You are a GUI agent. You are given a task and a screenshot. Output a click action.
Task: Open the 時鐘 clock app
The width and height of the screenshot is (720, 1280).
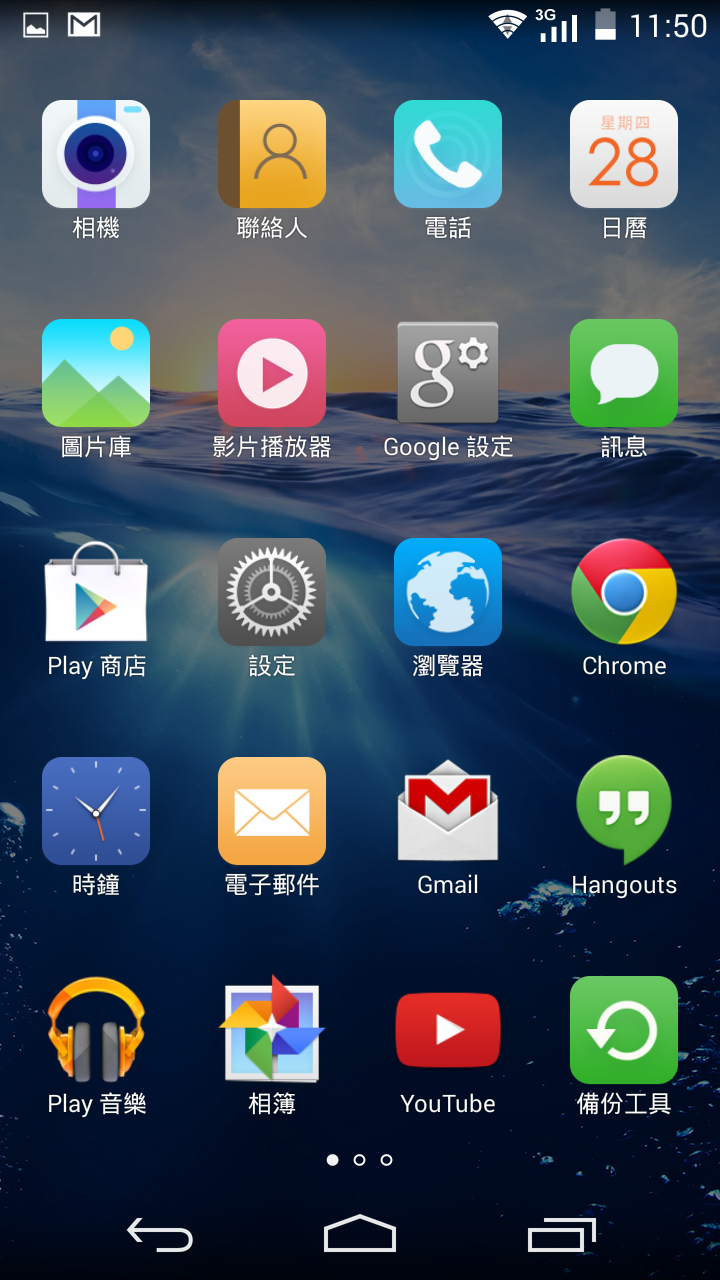click(x=96, y=811)
